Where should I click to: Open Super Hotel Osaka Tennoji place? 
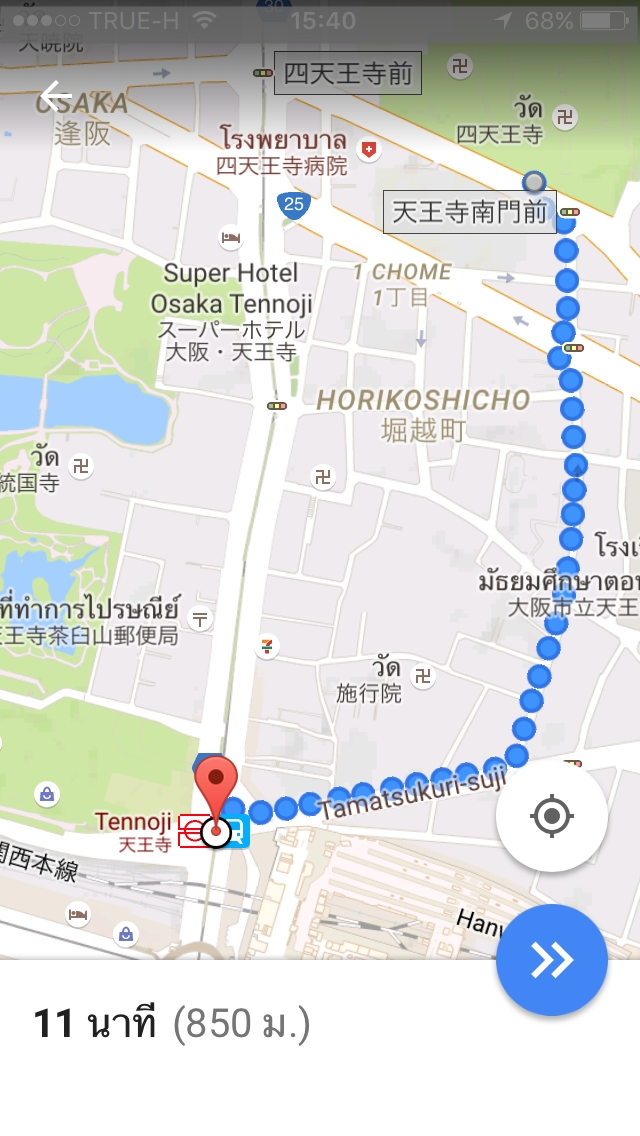231,288
